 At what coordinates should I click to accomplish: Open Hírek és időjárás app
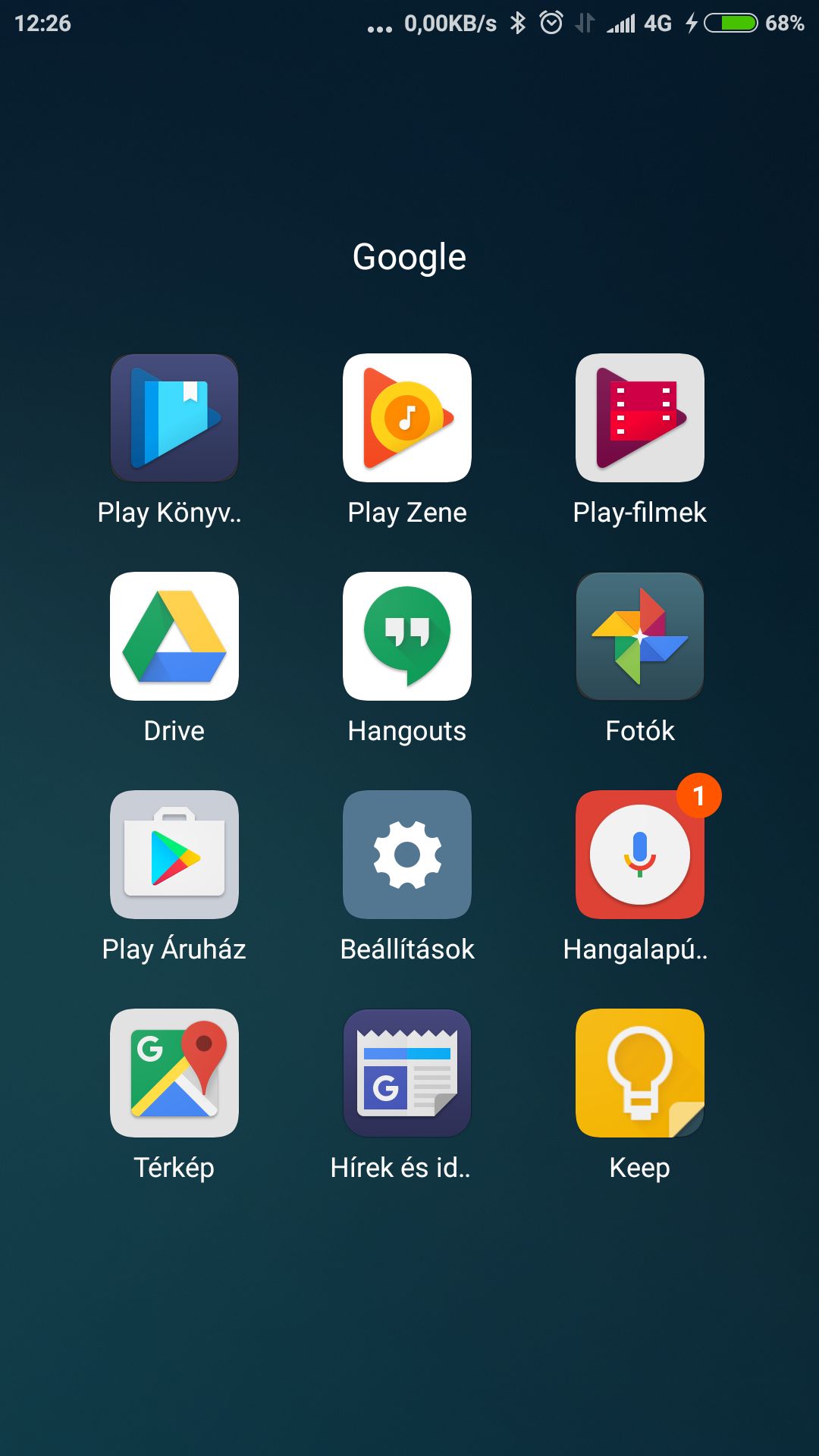tap(407, 1073)
